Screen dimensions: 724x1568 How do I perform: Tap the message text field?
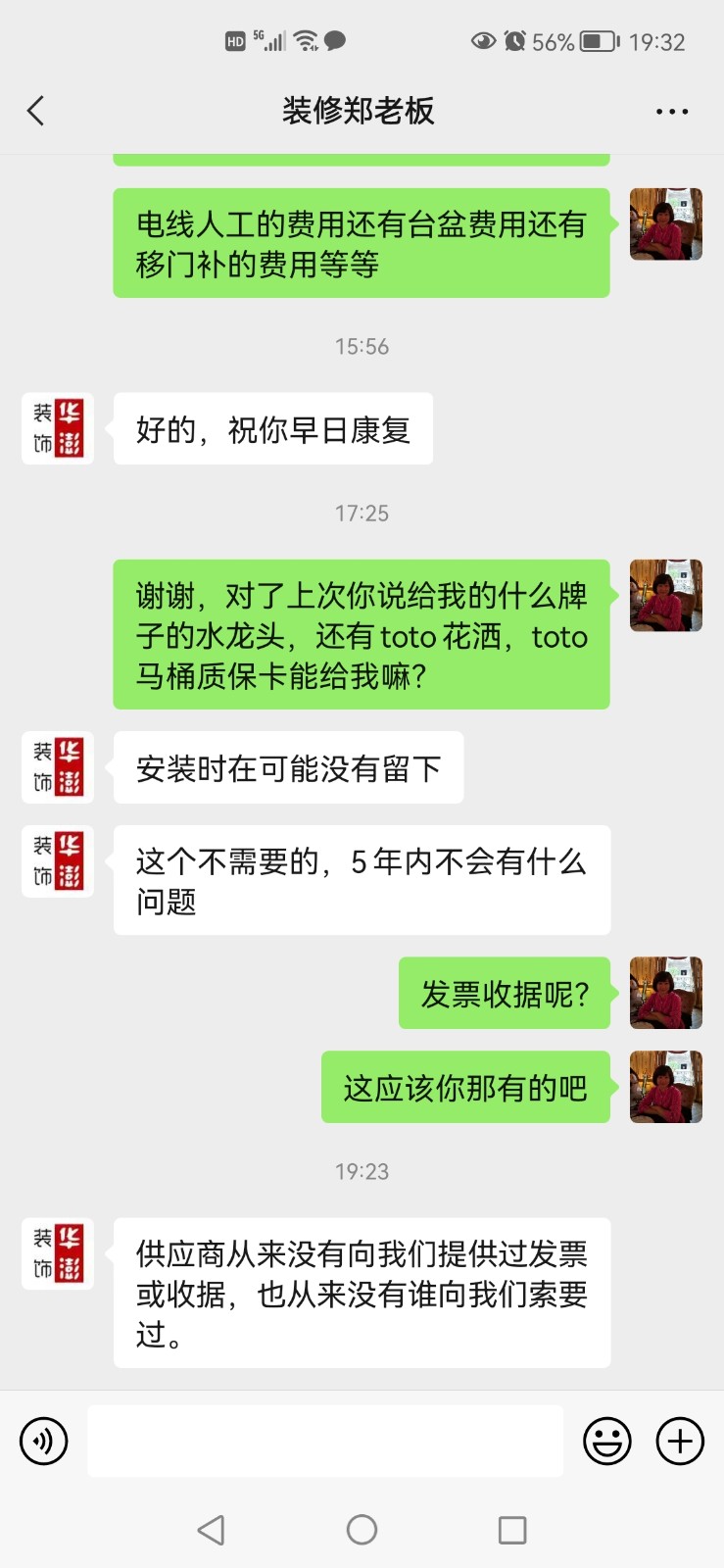coord(325,1442)
